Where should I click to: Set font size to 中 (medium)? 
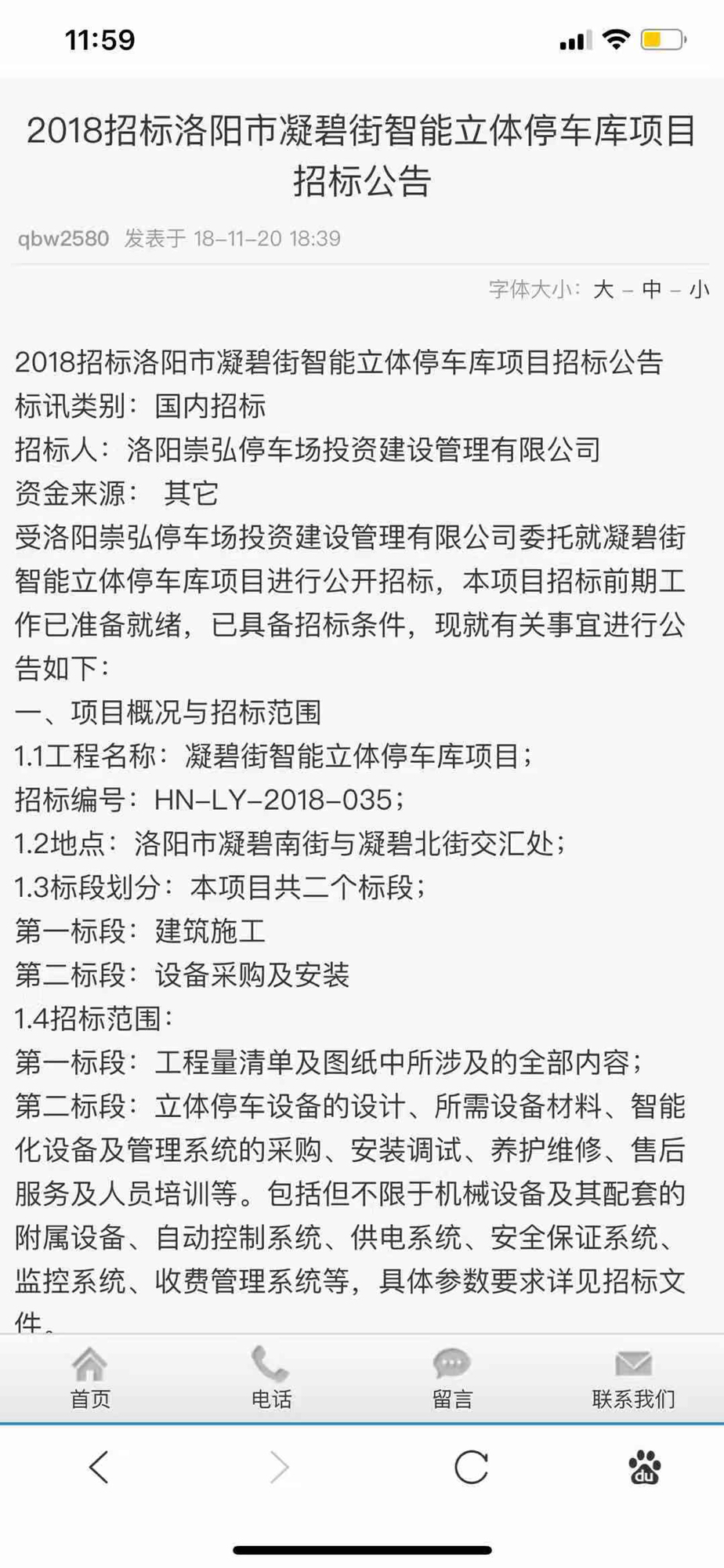(x=652, y=289)
